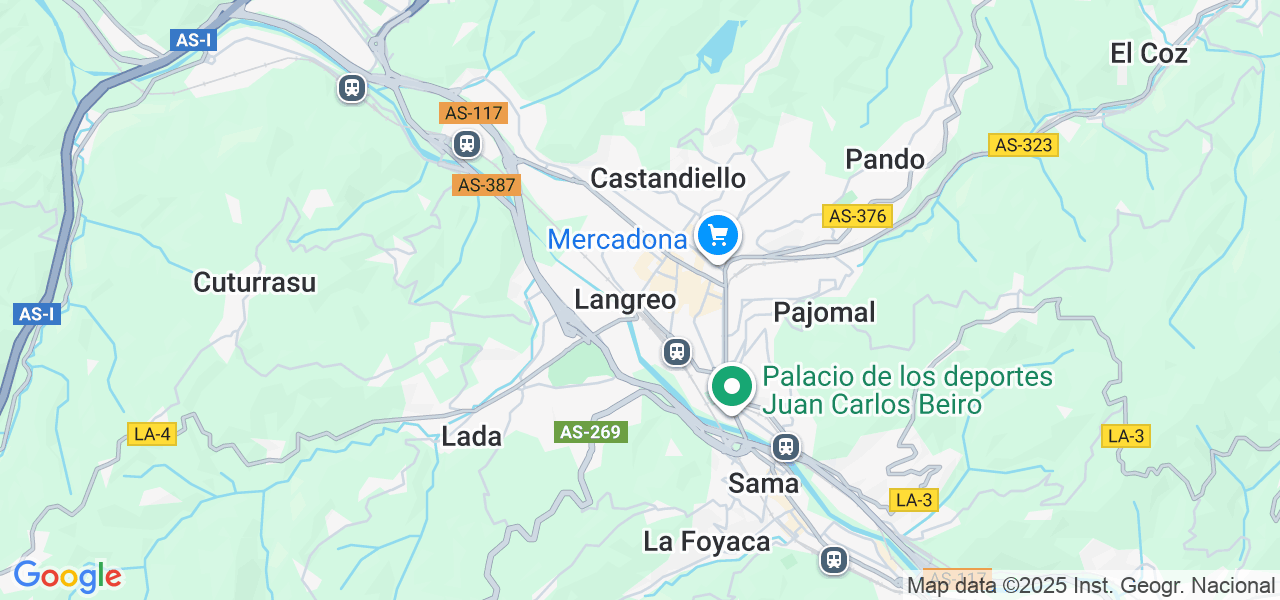Select the train station icon above Sama
Viewport: 1280px width, 600px height.
786,446
